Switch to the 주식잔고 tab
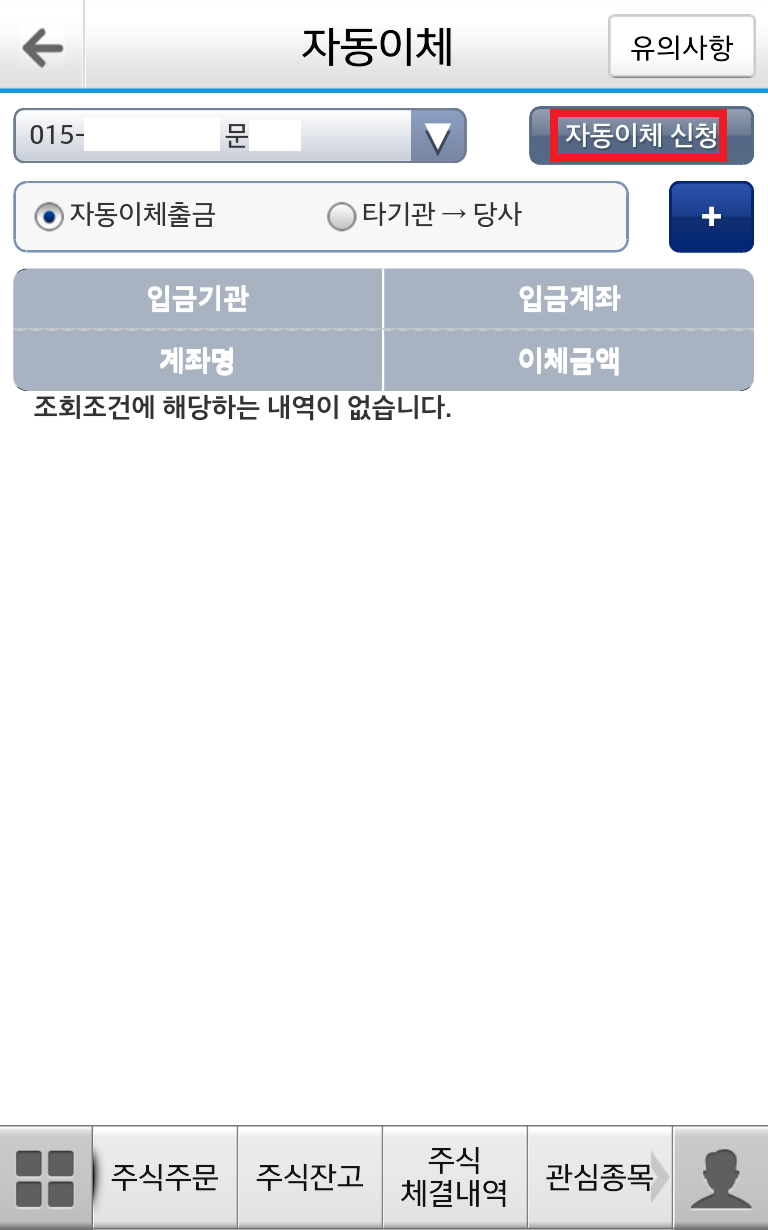The image size is (768, 1230). tap(310, 1178)
